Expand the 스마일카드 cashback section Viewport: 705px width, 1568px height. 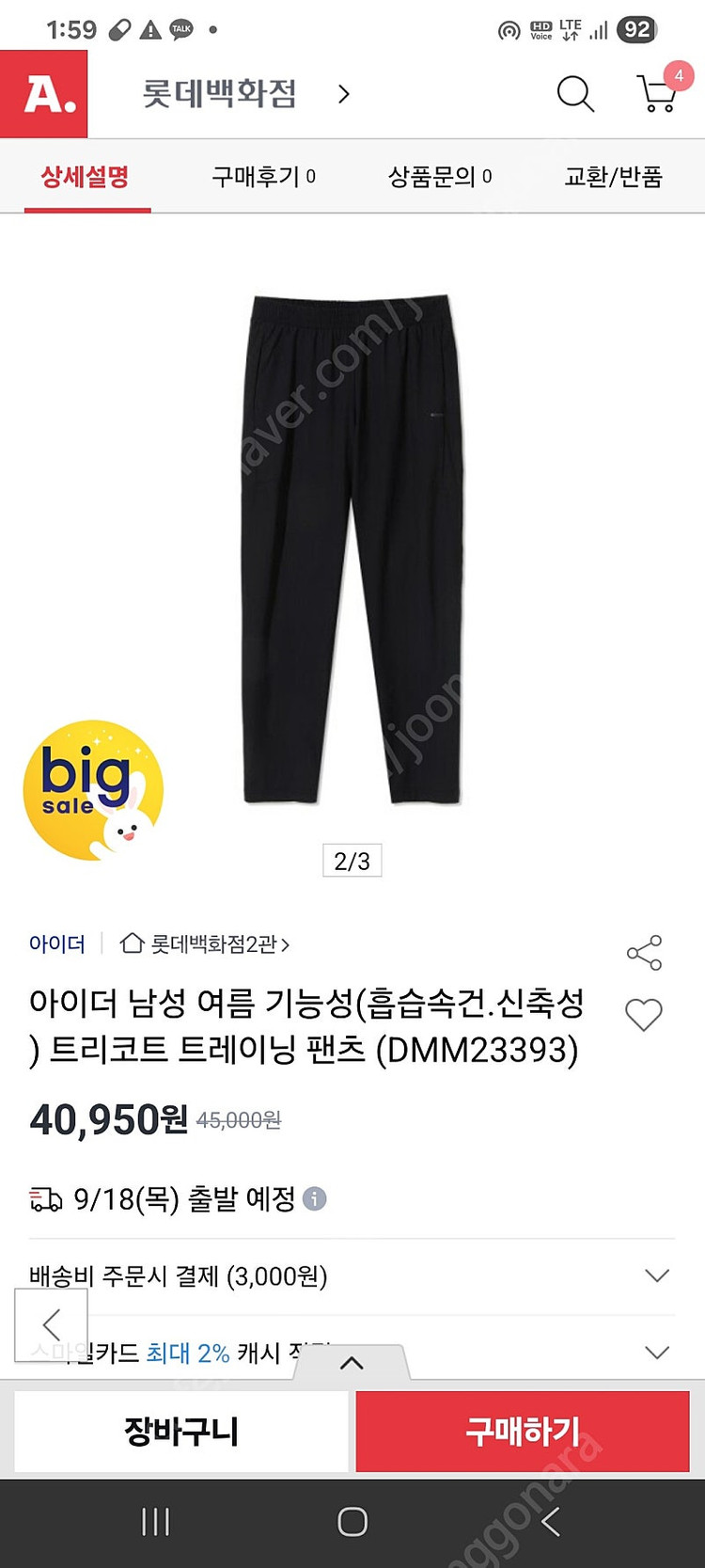click(657, 1353)
